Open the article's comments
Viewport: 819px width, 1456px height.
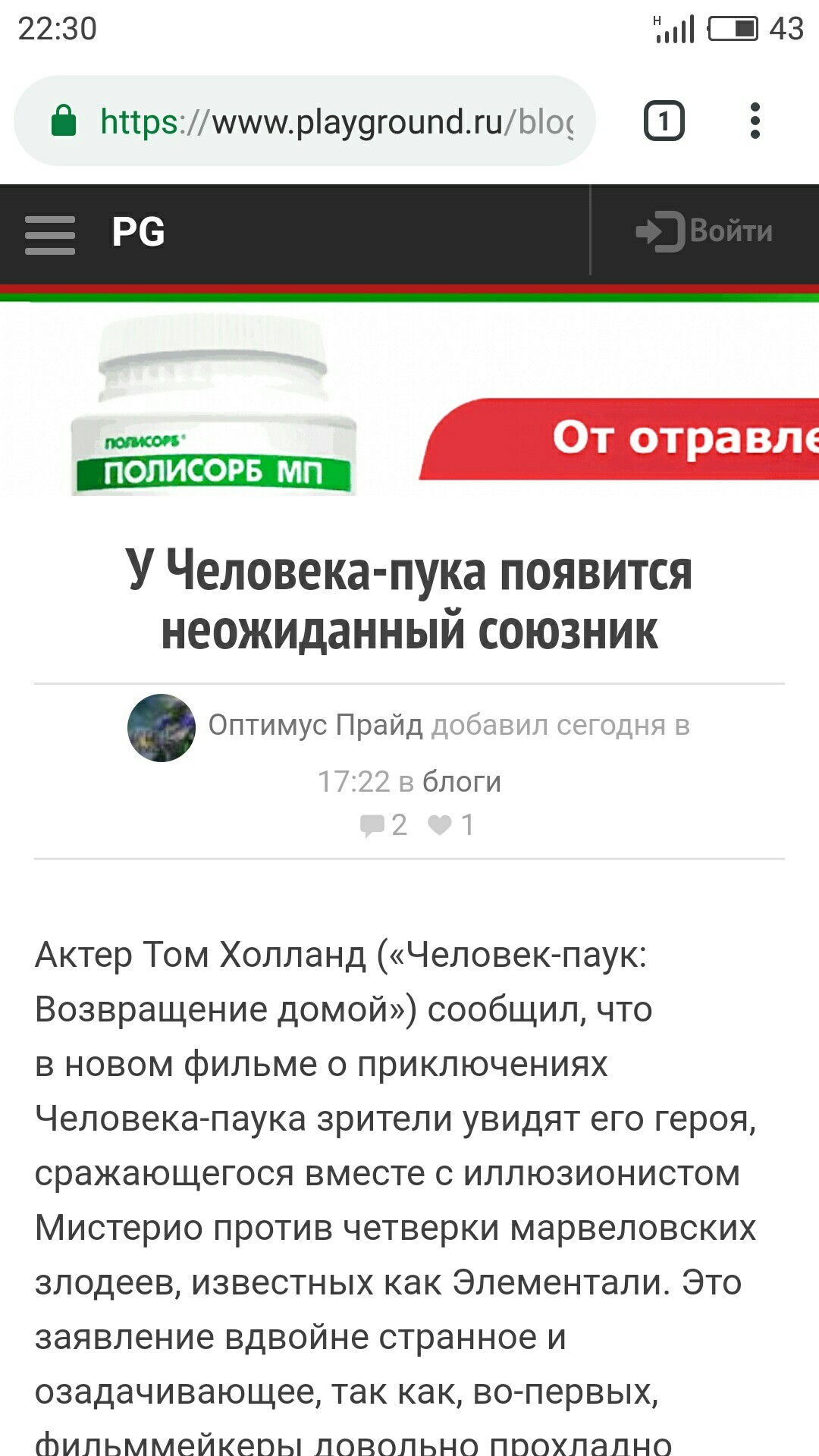(384, 825)
